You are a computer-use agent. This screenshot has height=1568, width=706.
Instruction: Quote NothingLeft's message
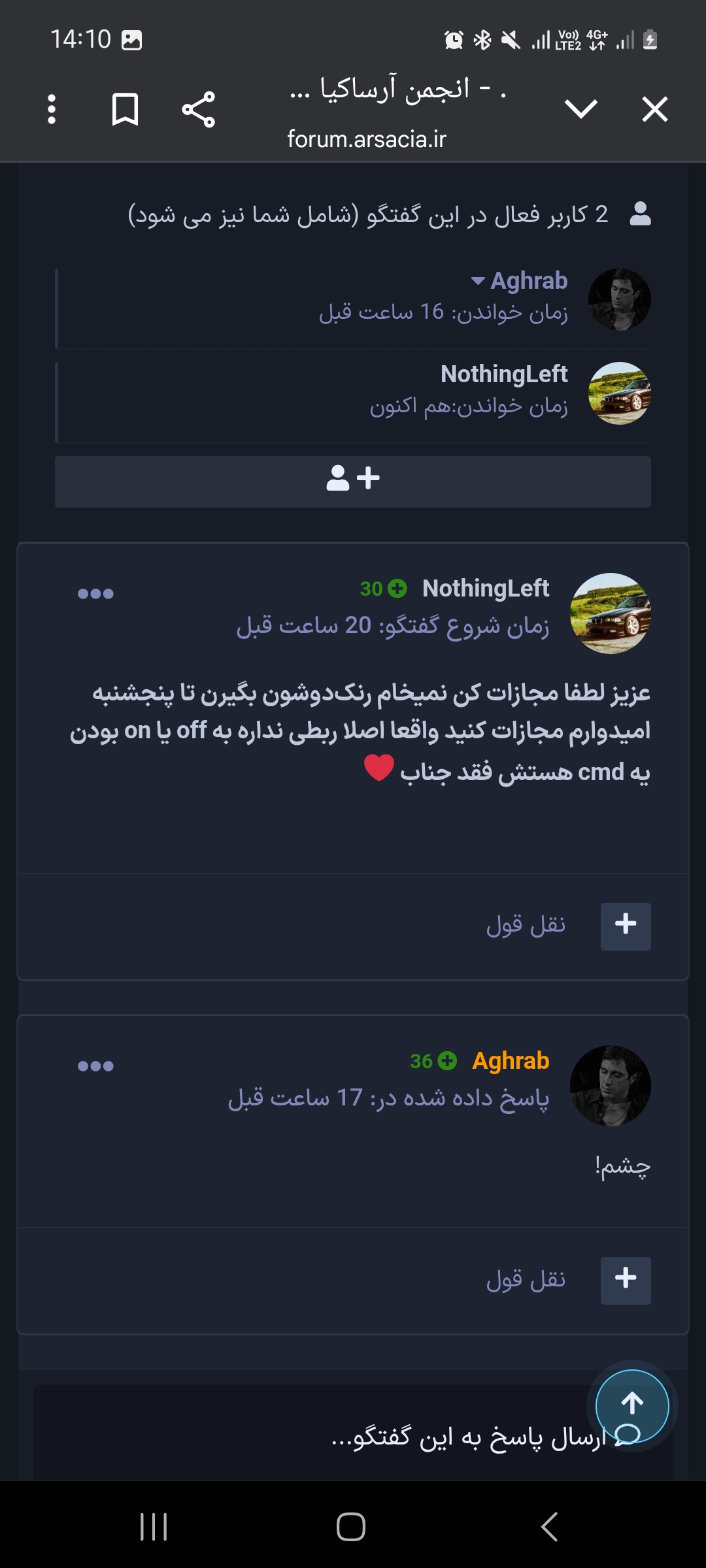pos(526,926)
